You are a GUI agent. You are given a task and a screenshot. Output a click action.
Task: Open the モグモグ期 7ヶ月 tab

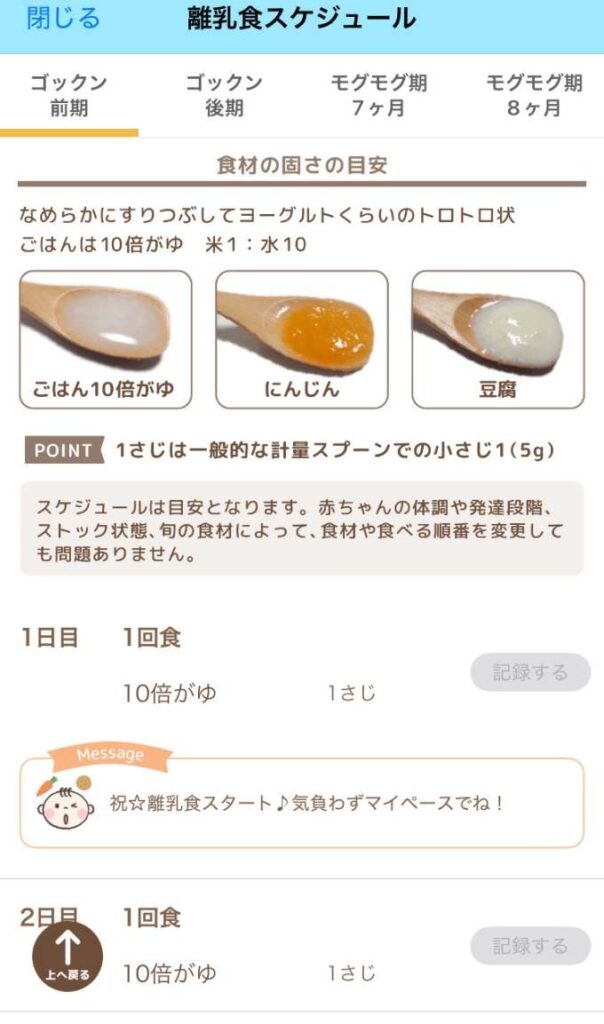(378, 96)
